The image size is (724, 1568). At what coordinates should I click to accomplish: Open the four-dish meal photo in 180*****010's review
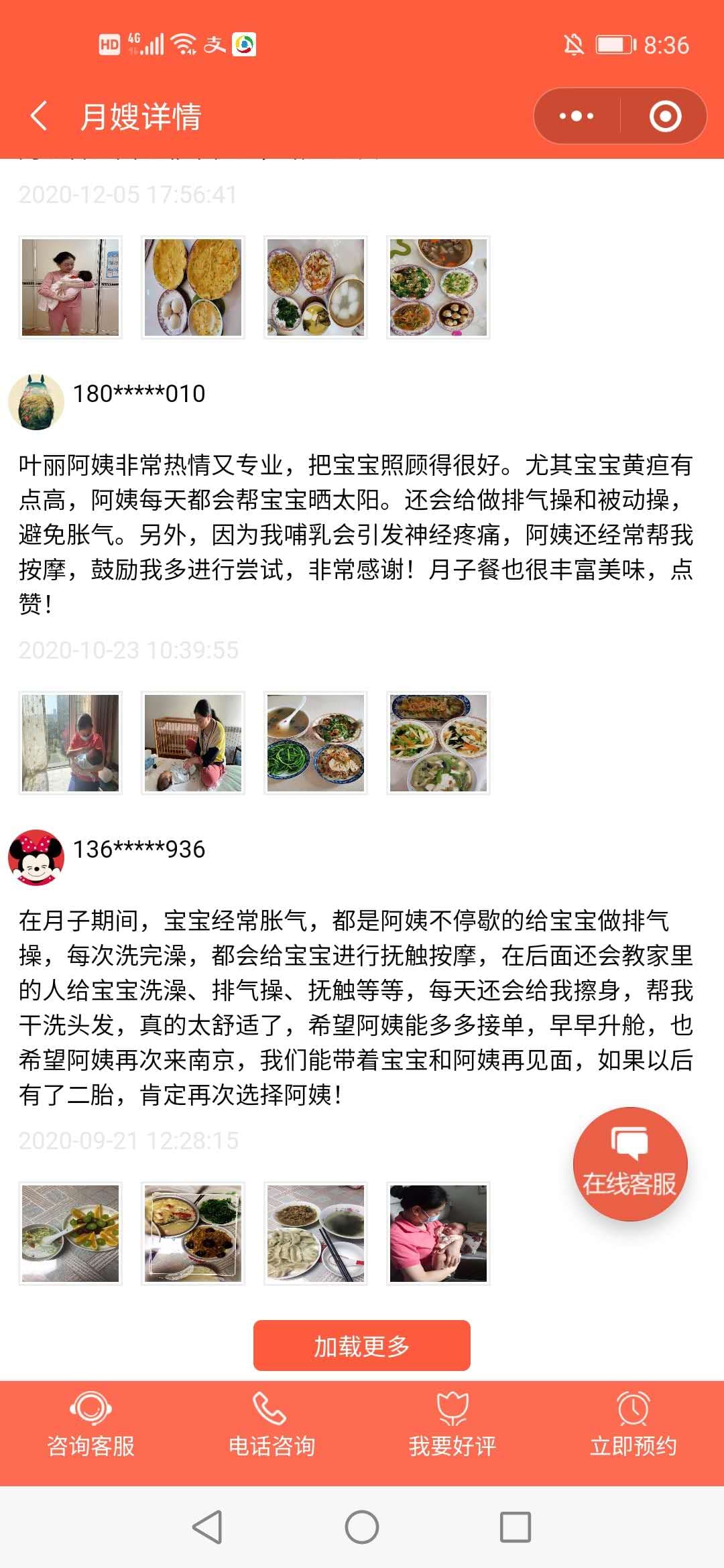click(x=438, y=743)
